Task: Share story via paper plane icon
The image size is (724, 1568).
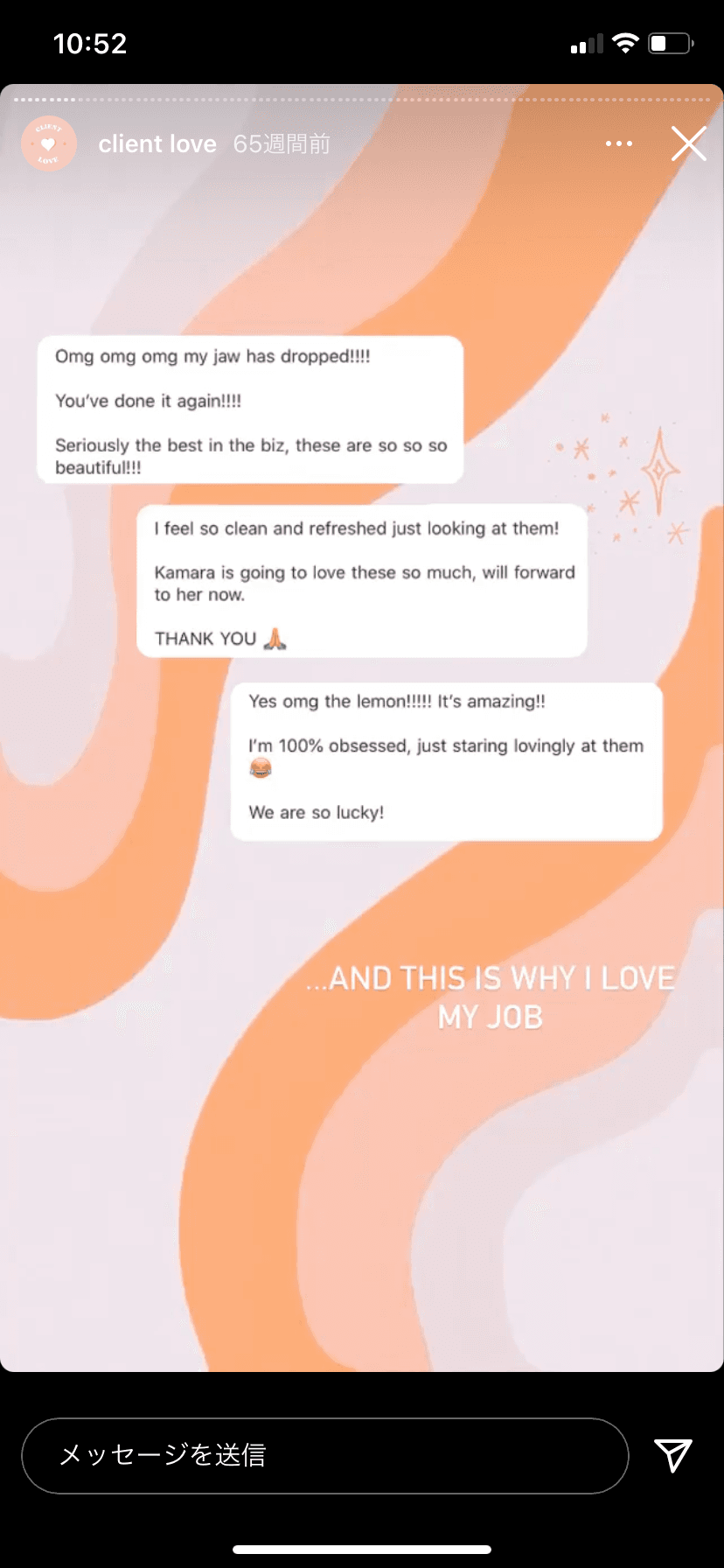Action: (x=673, y=1454)
